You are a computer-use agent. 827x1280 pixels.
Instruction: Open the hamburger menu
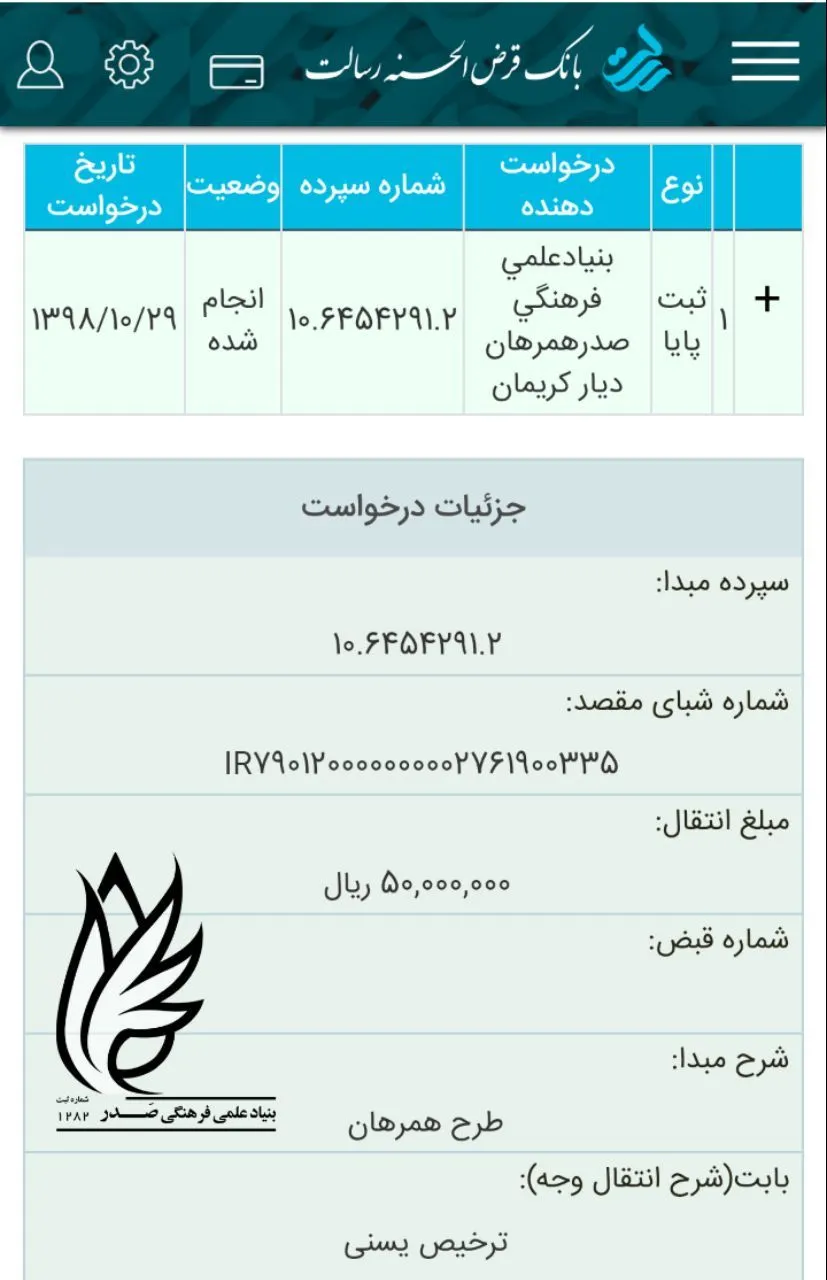pyautogui.click(x=765, y=62)
